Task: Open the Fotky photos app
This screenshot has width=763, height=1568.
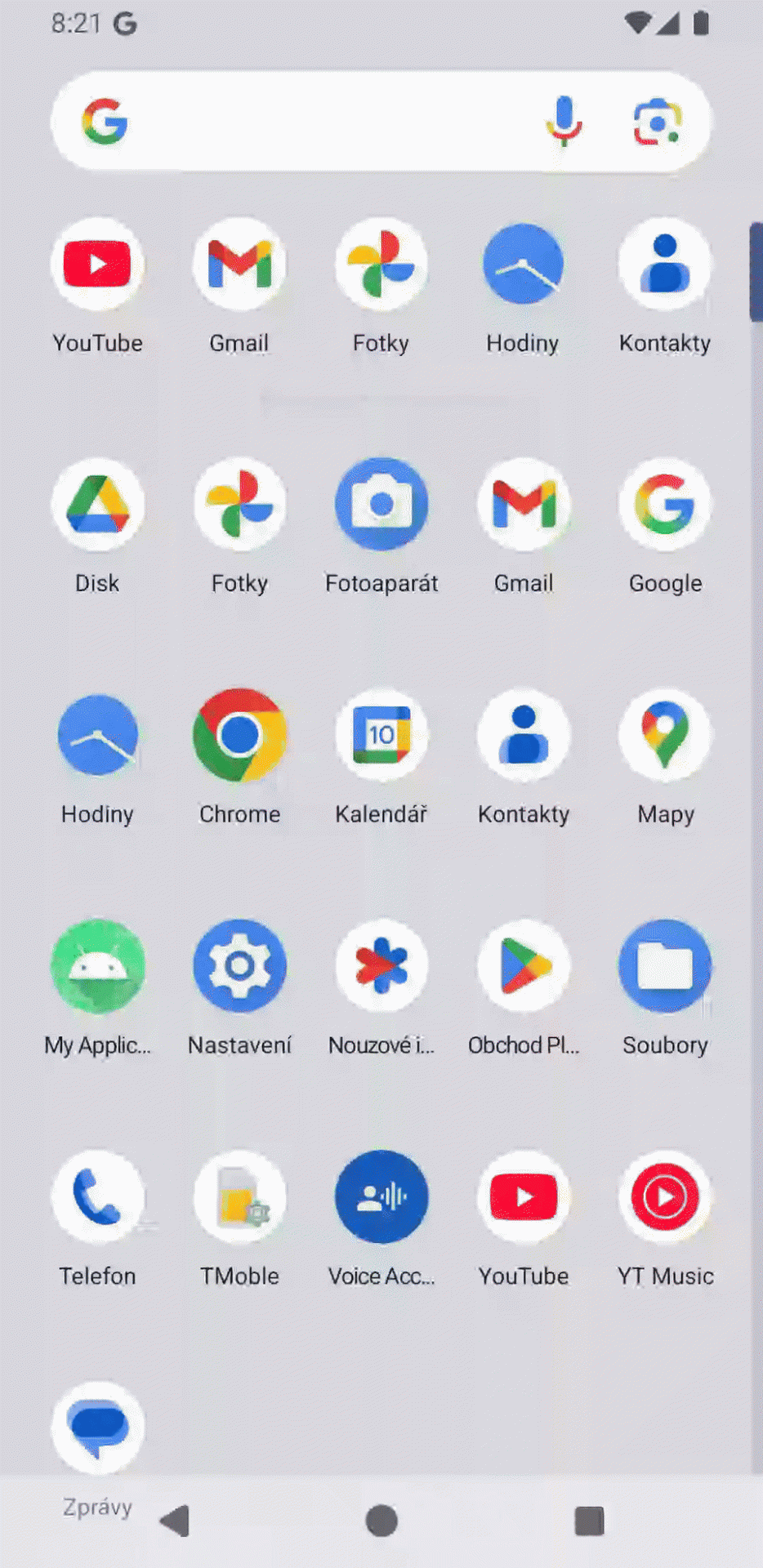Action: (x=381, y=264)
